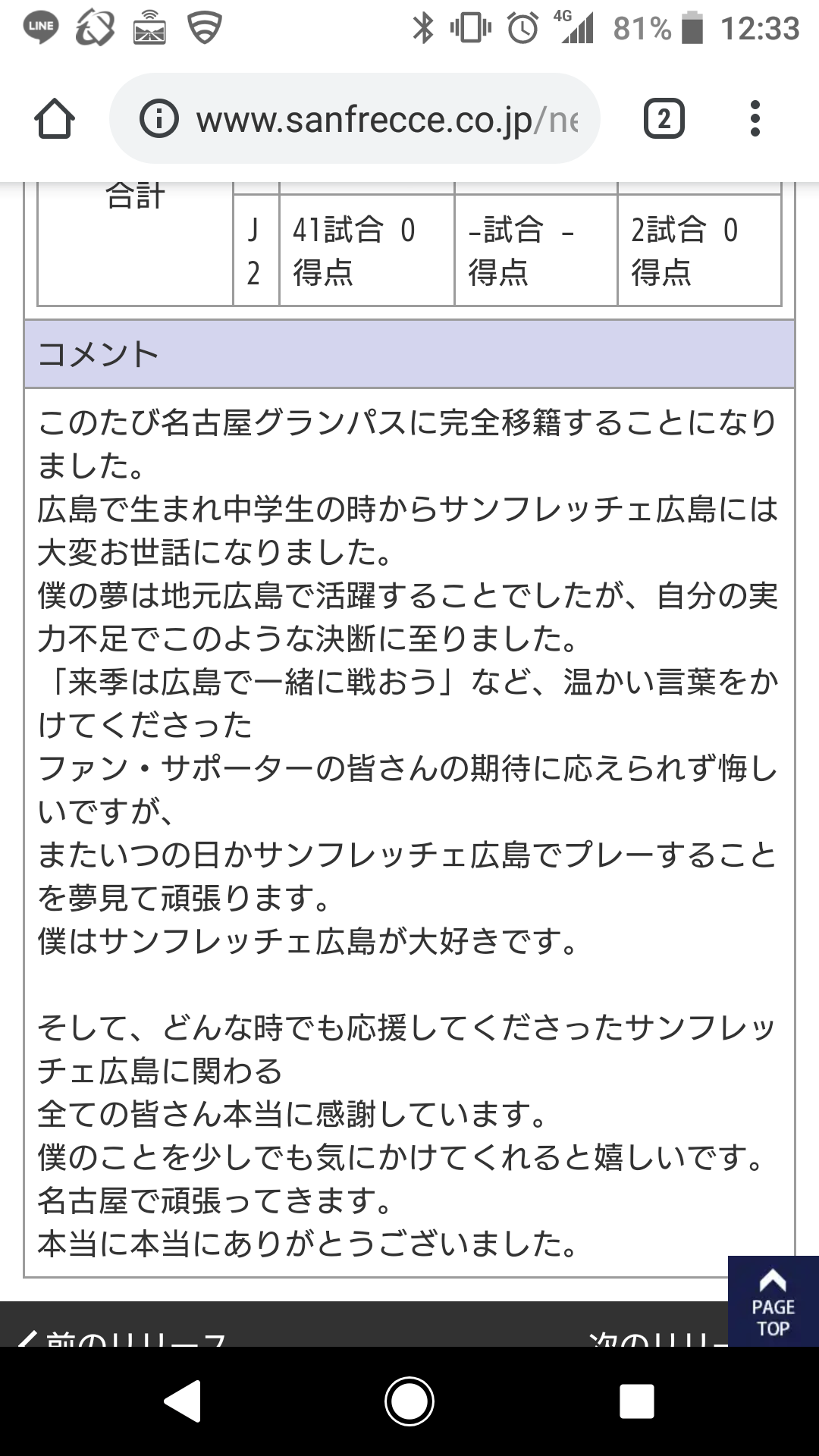This screenshot has height=1456, width=819.
Task: Open the browser overflow menu
Action: coord(755,119)
